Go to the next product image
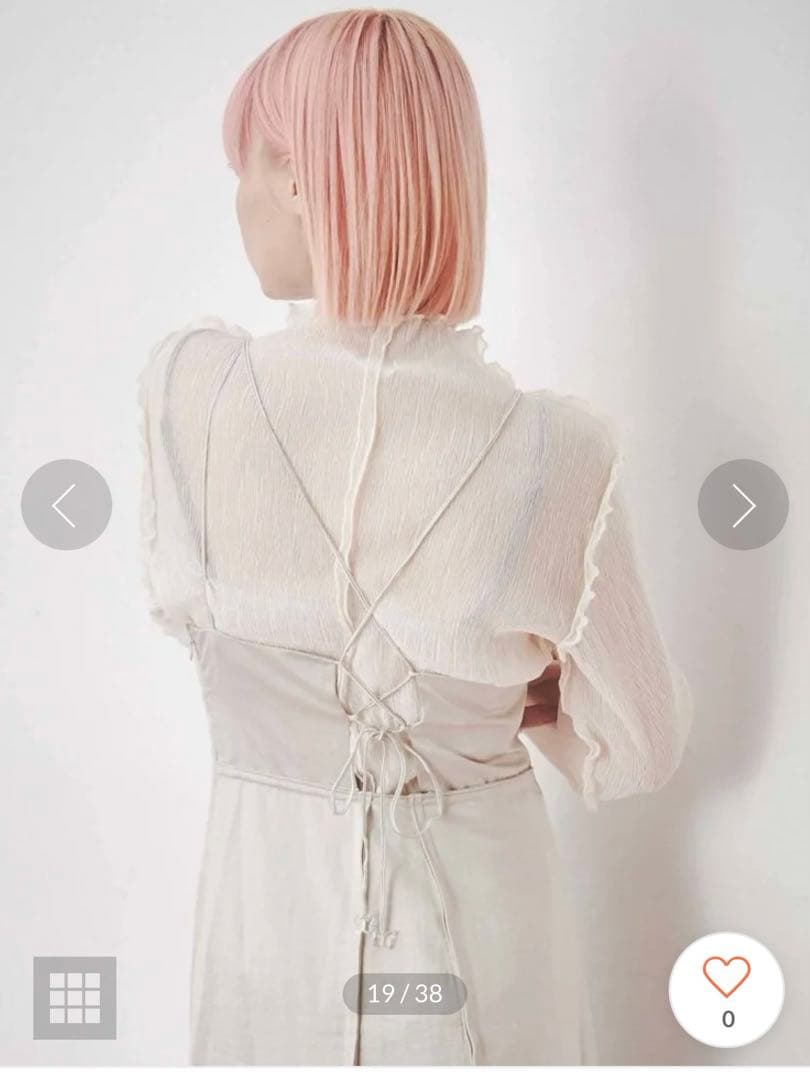The height and width of the screenshot is (1080, 810). 743,504
